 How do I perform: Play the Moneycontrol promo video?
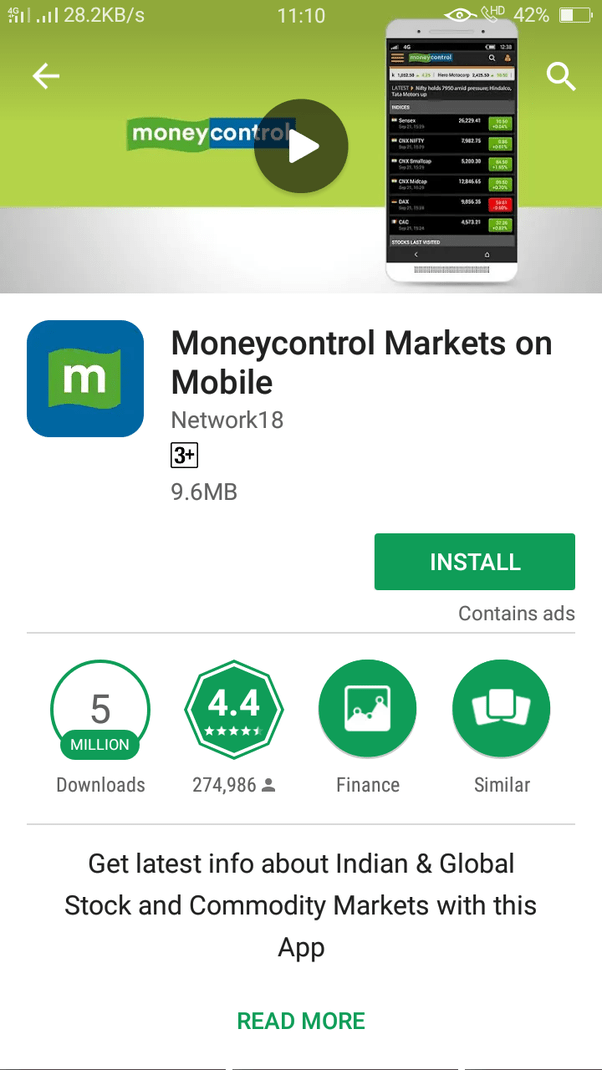click(x=301, y=147)
